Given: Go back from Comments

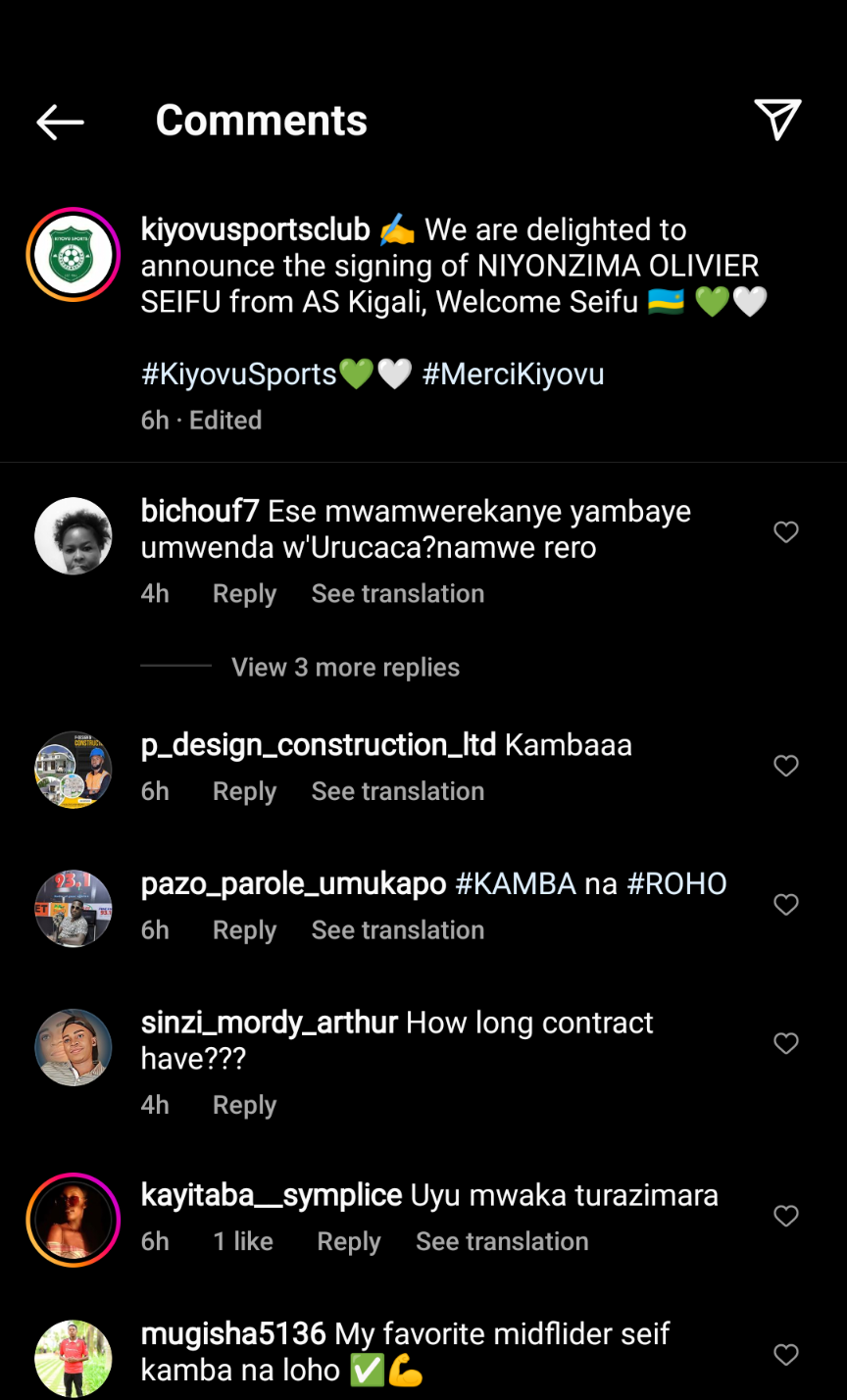Looking at the screenshot, I should point(60,122).
